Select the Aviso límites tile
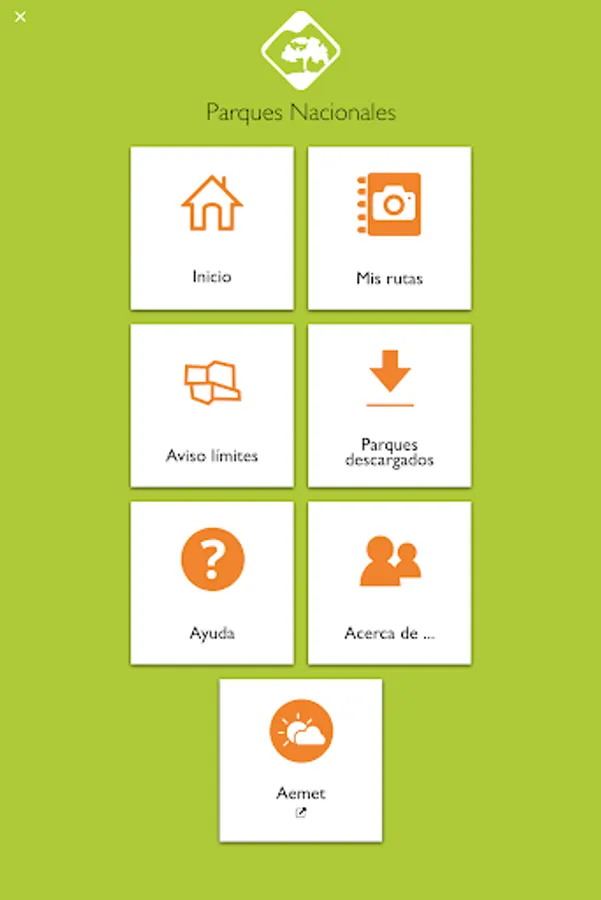The image size is (601, 900). pyautogui.click(x=212, y=405)
